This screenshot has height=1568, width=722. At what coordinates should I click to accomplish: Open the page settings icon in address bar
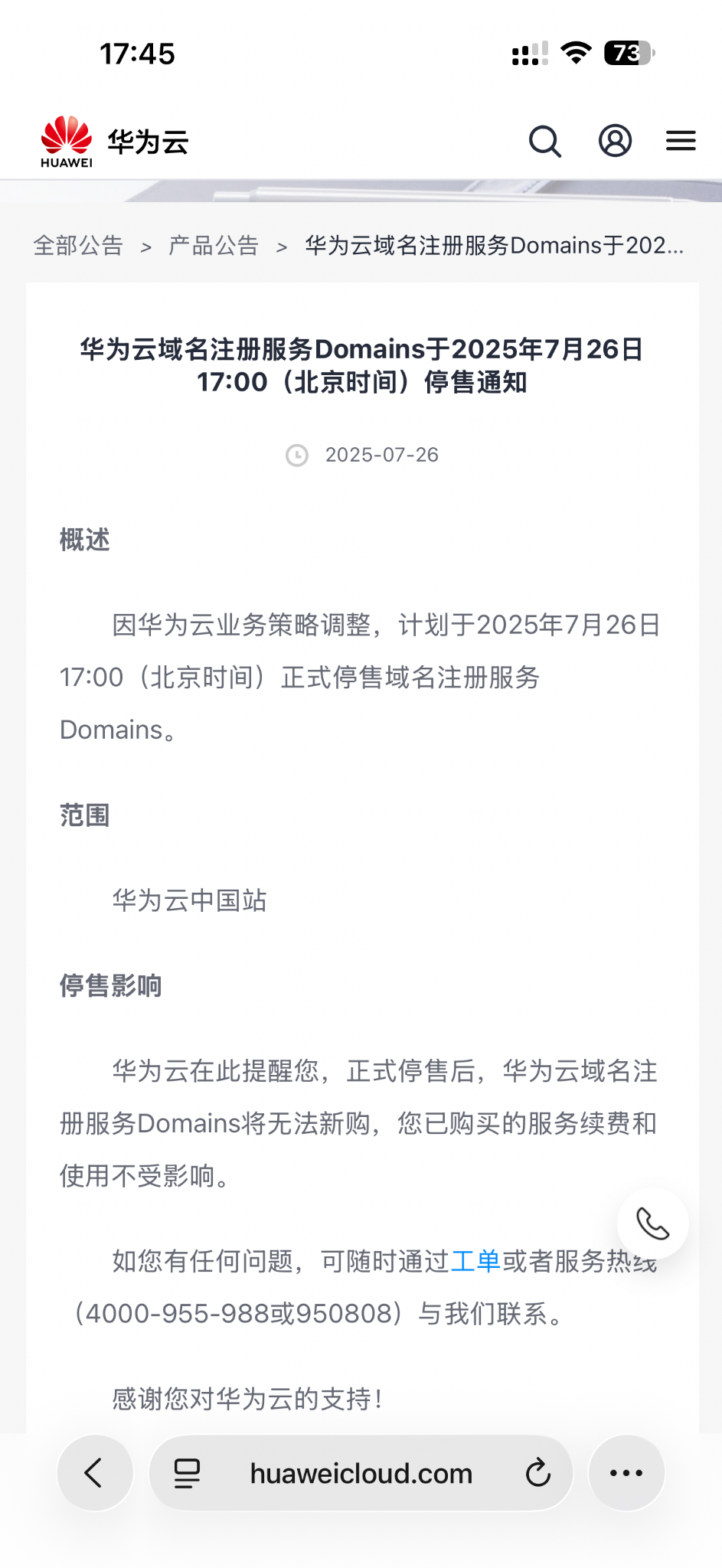[187, 1473]
